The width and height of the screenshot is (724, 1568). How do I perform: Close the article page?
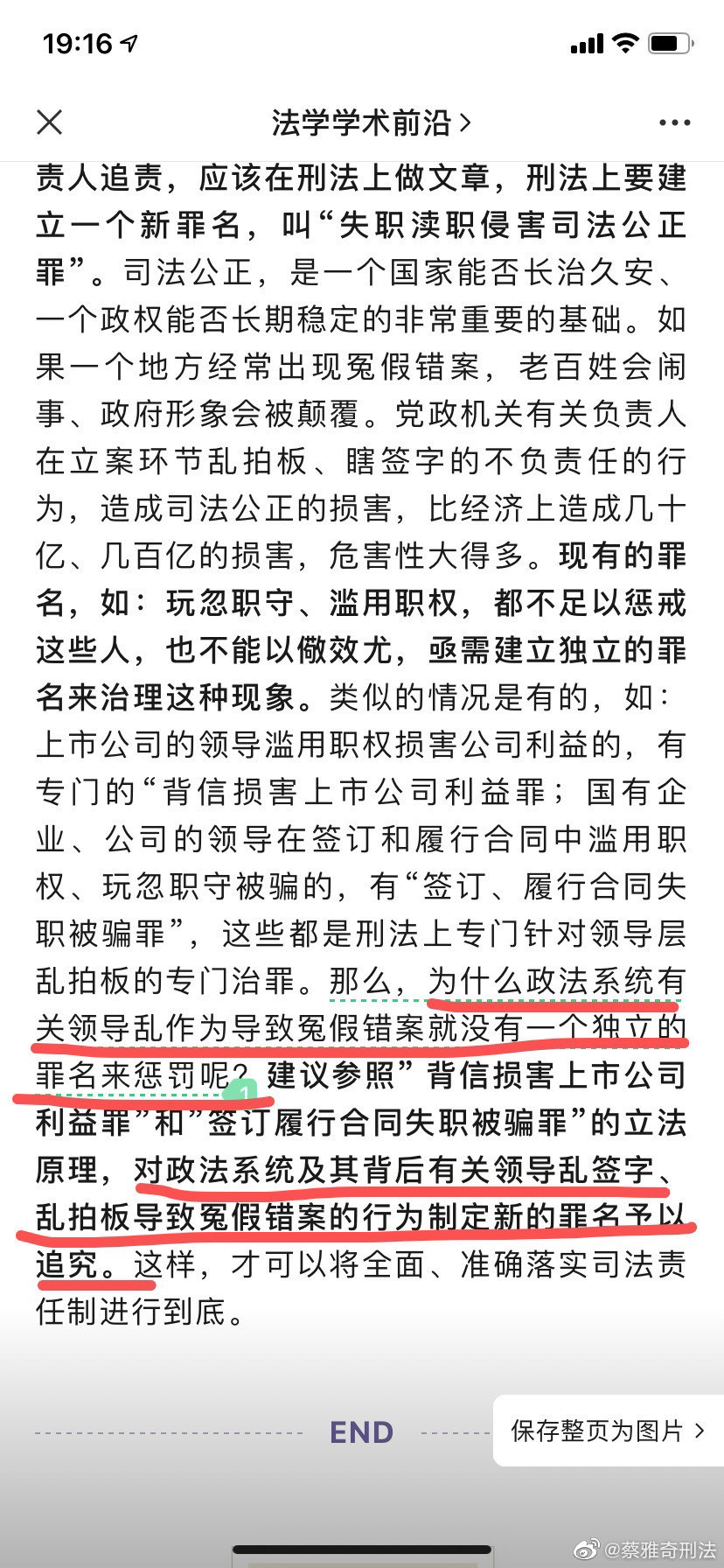point(50,122)
